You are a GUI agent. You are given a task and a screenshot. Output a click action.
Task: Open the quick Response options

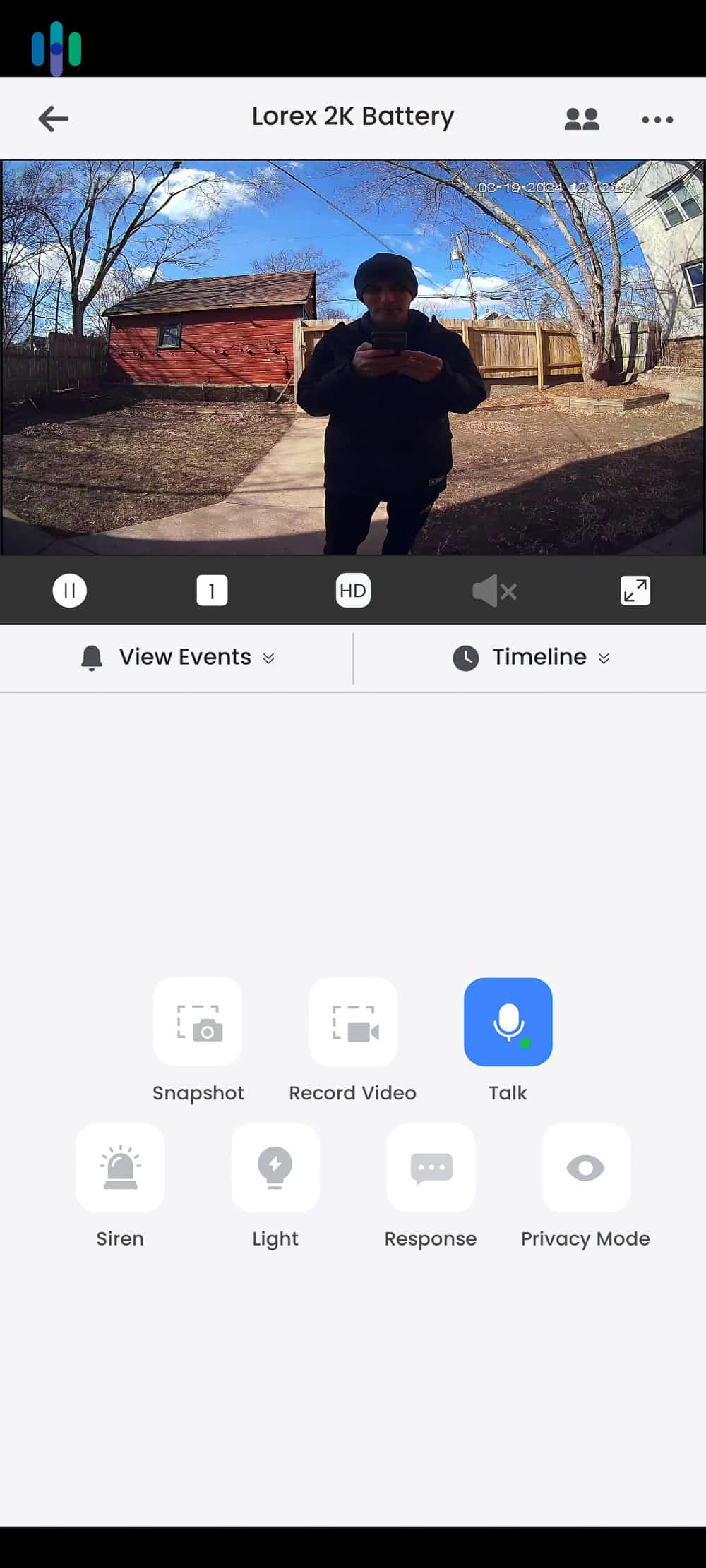coord(431,1168)
